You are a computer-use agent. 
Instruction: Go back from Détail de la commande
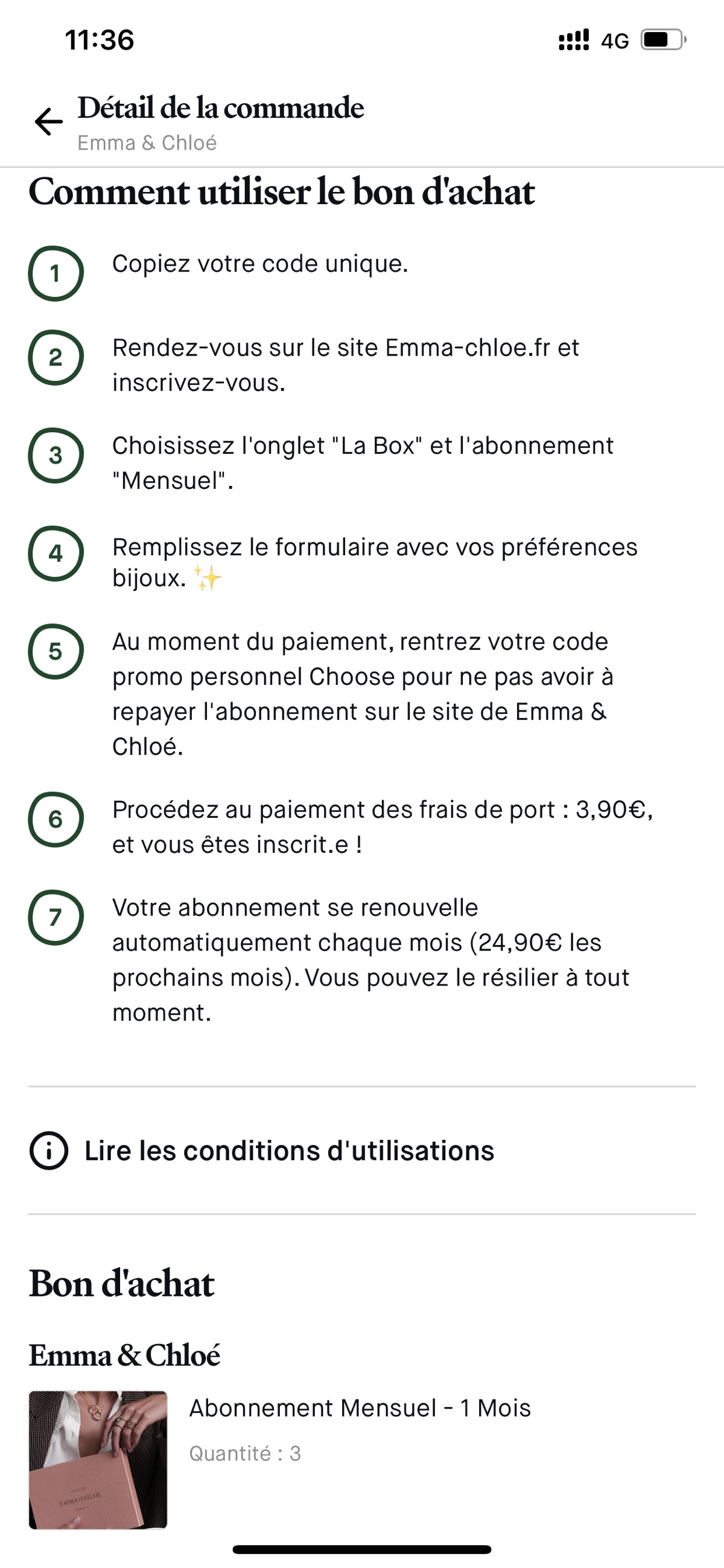pyautogui.click(x=49, y=122)
